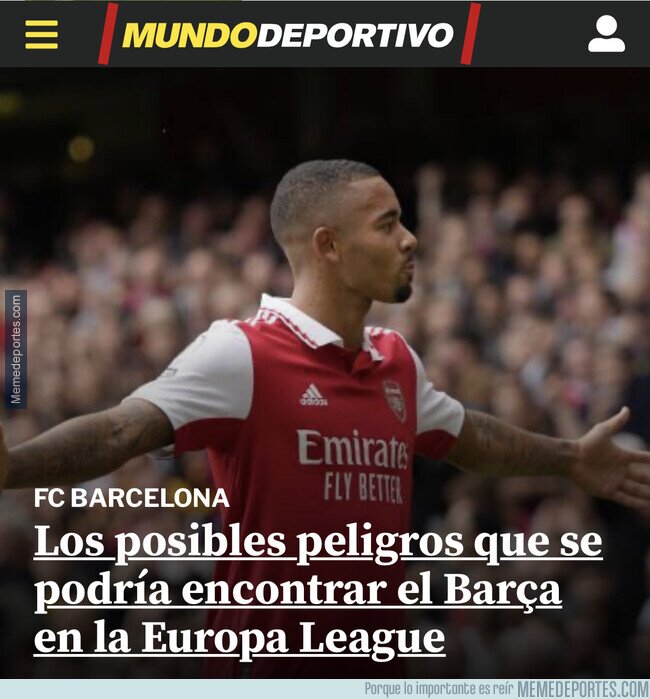Open the FC Barcelona section label

(x=131, y=497)
